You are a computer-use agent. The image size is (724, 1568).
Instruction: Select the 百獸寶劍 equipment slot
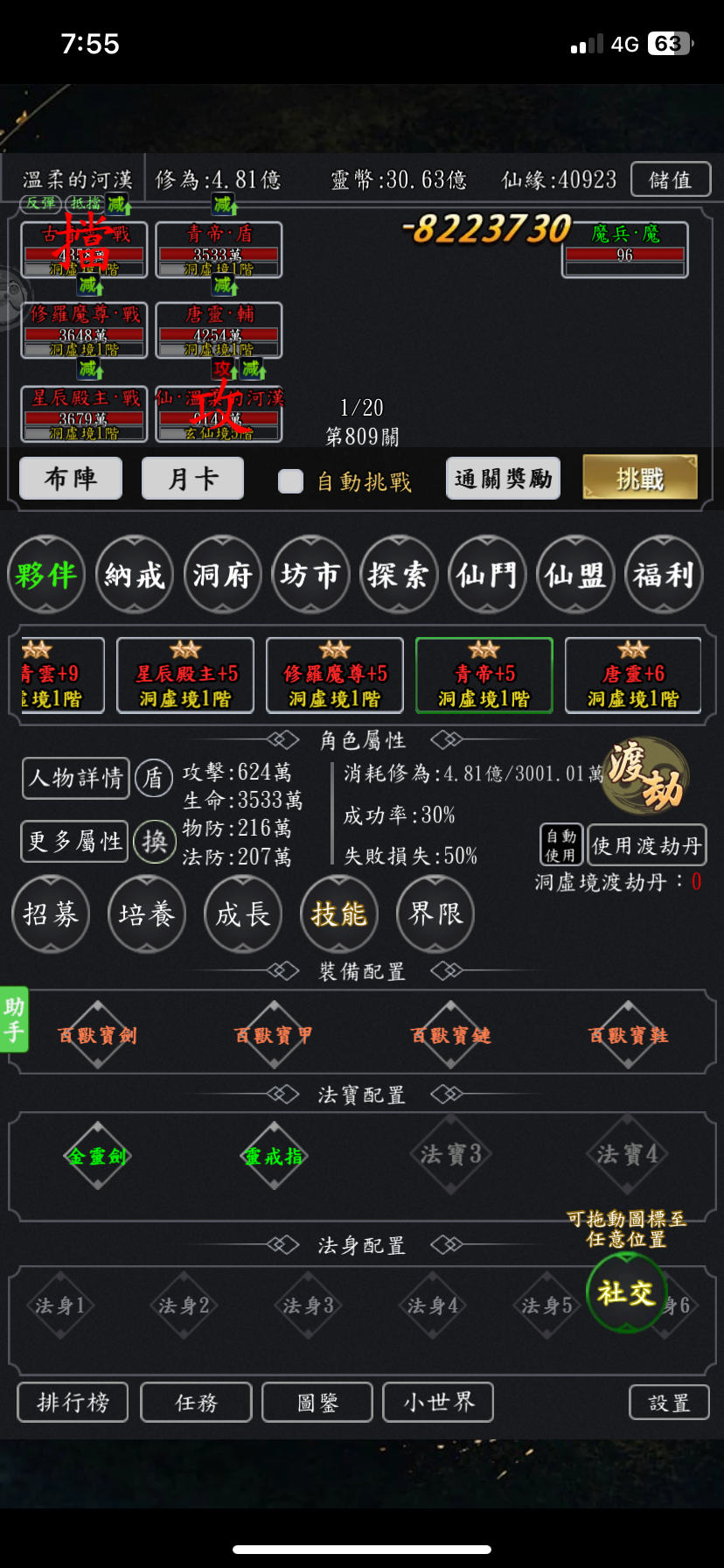(x=97, y=1035)
